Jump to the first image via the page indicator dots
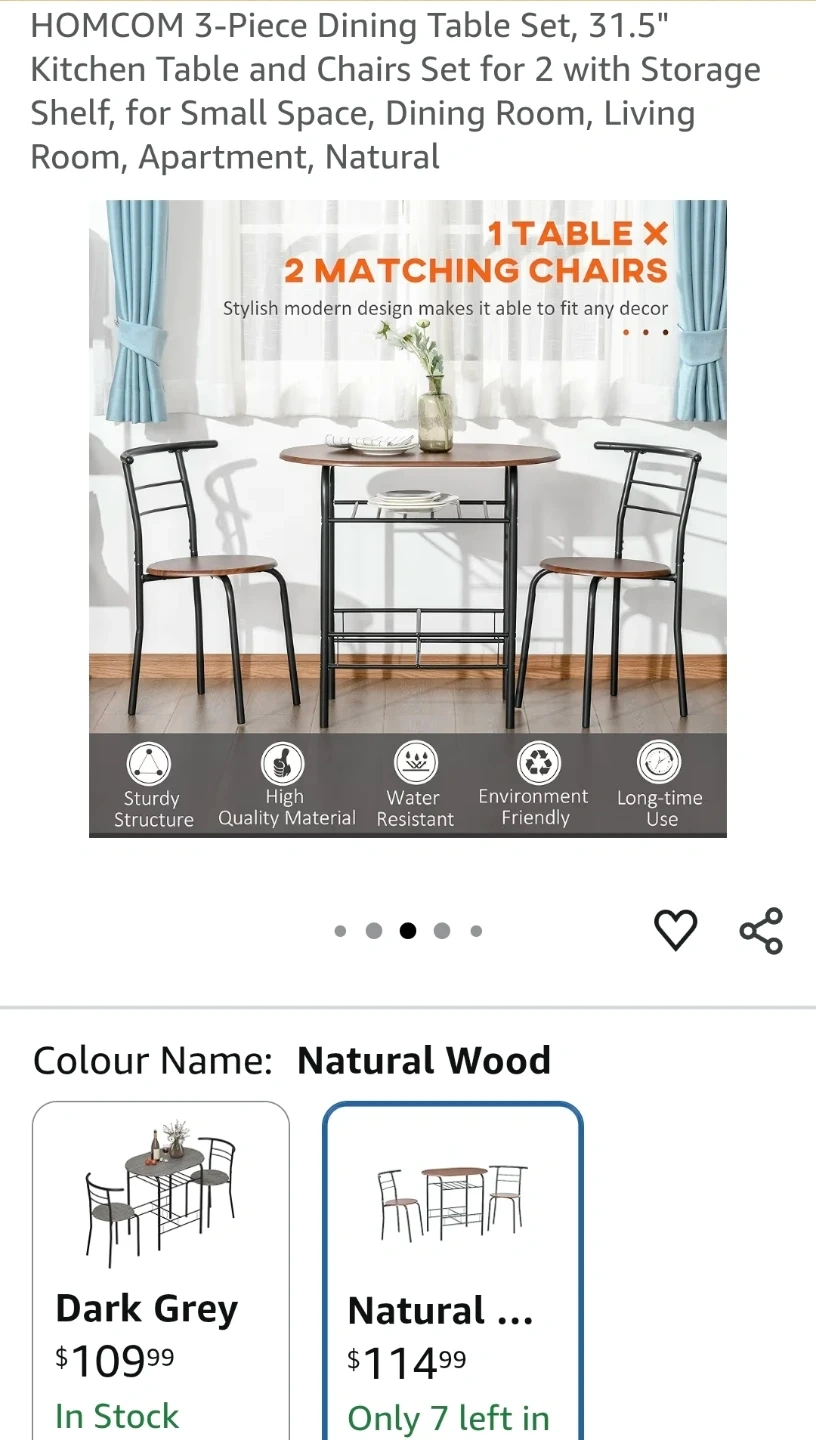Screen dimensions: 816x1440 coord(340,931)
